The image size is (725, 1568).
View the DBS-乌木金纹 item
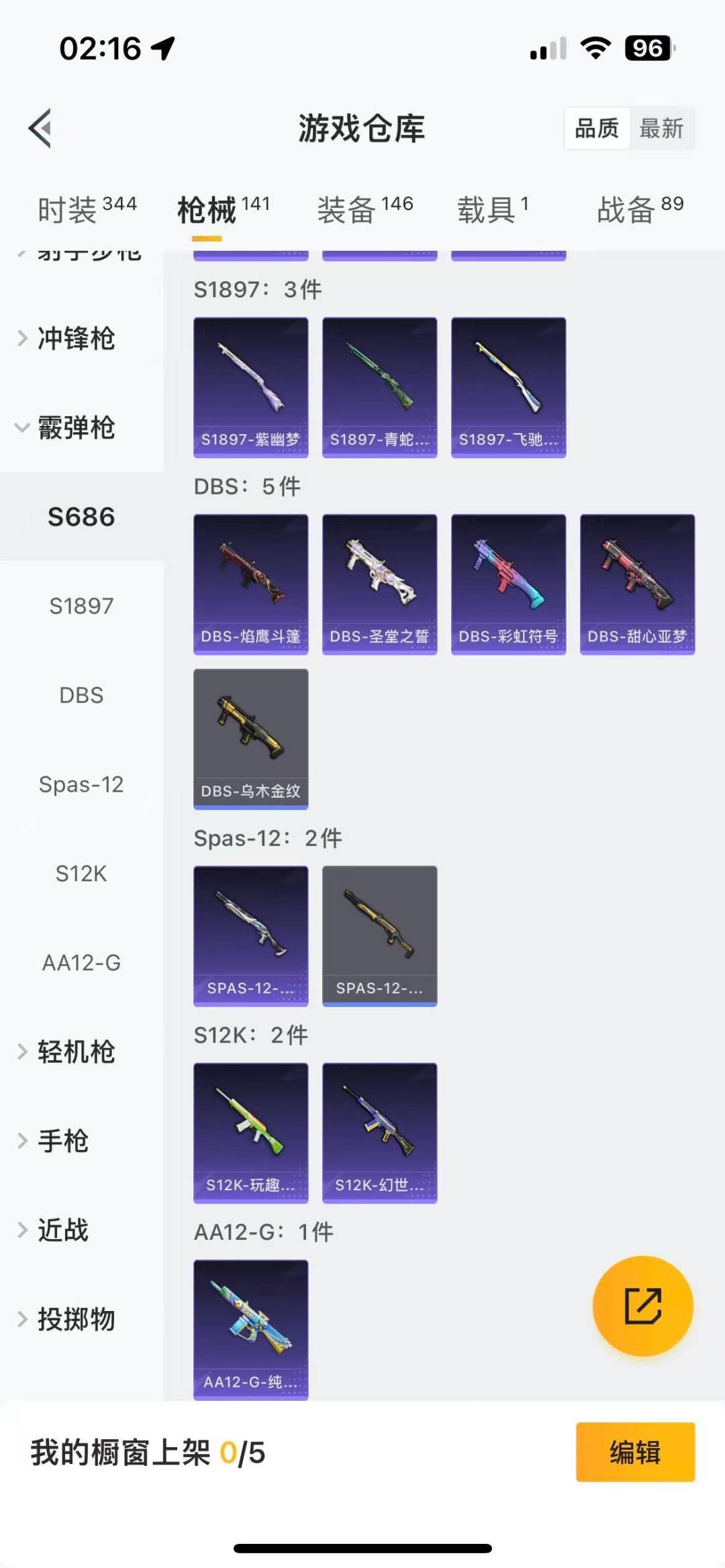pos(251,738)
